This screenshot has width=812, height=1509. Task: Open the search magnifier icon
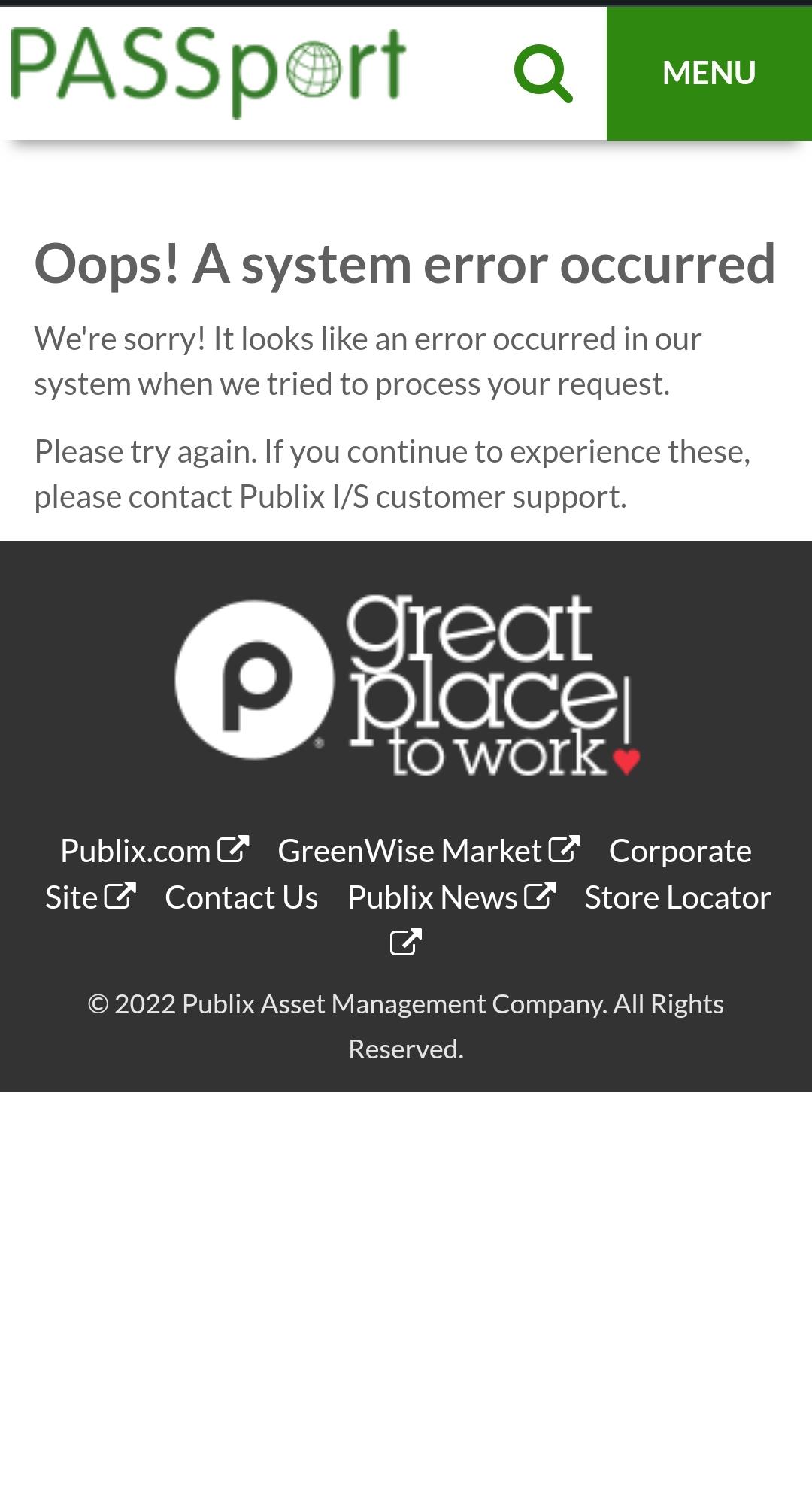coord(543,73)
